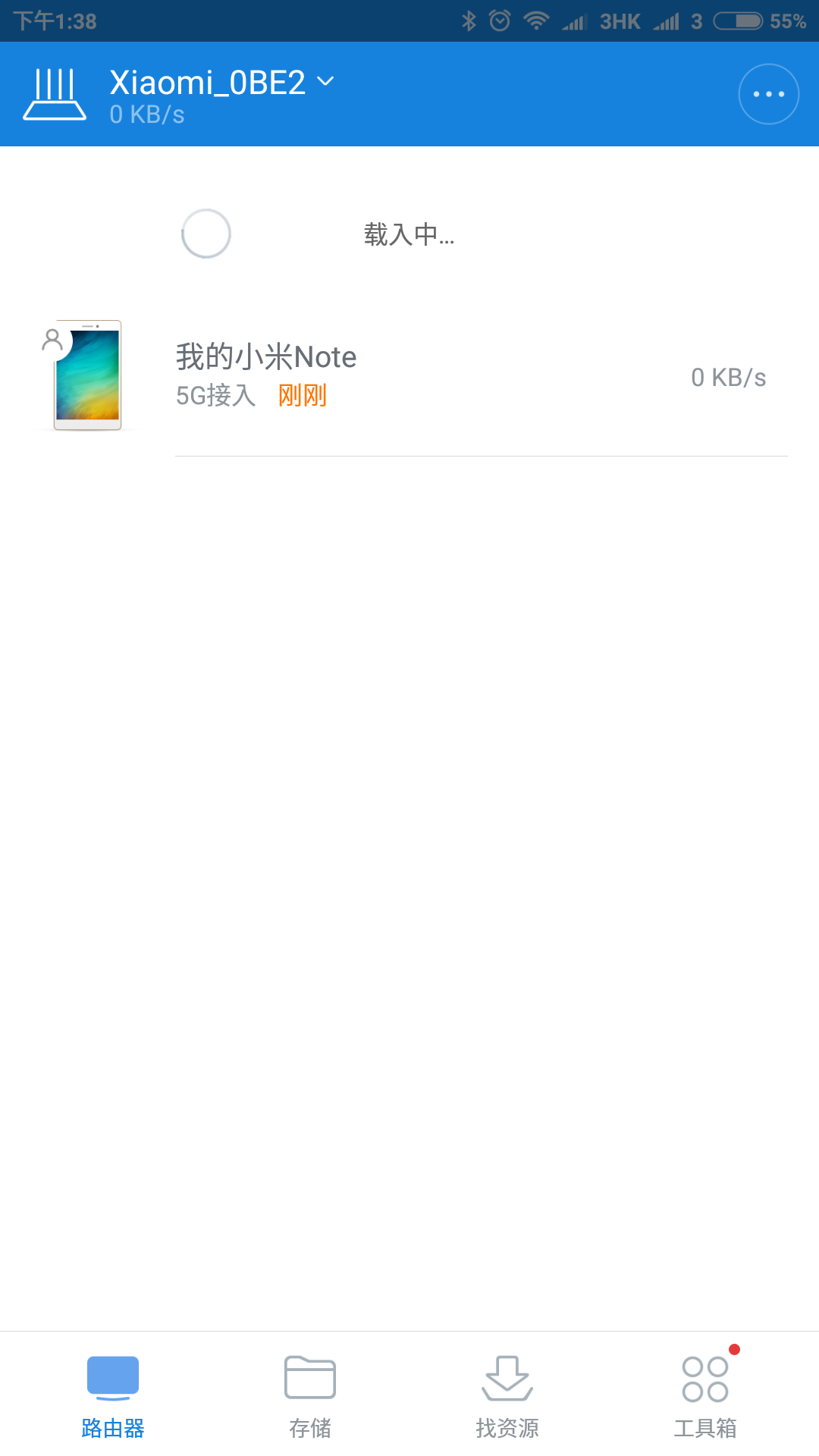Image resolution: width=819 pixels, height=1456 pixels.
Task: Open the 工具箱 tab
Action: [x=704, y=1395]
